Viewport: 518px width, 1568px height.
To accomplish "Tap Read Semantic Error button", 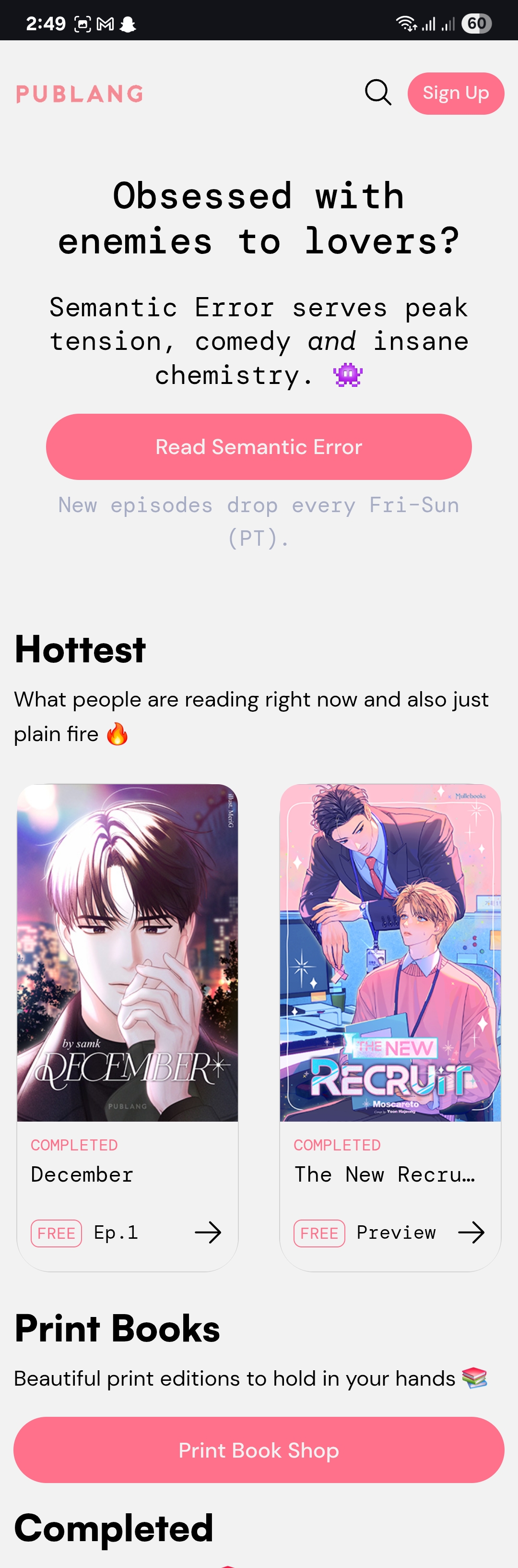I will coord(259,447).
